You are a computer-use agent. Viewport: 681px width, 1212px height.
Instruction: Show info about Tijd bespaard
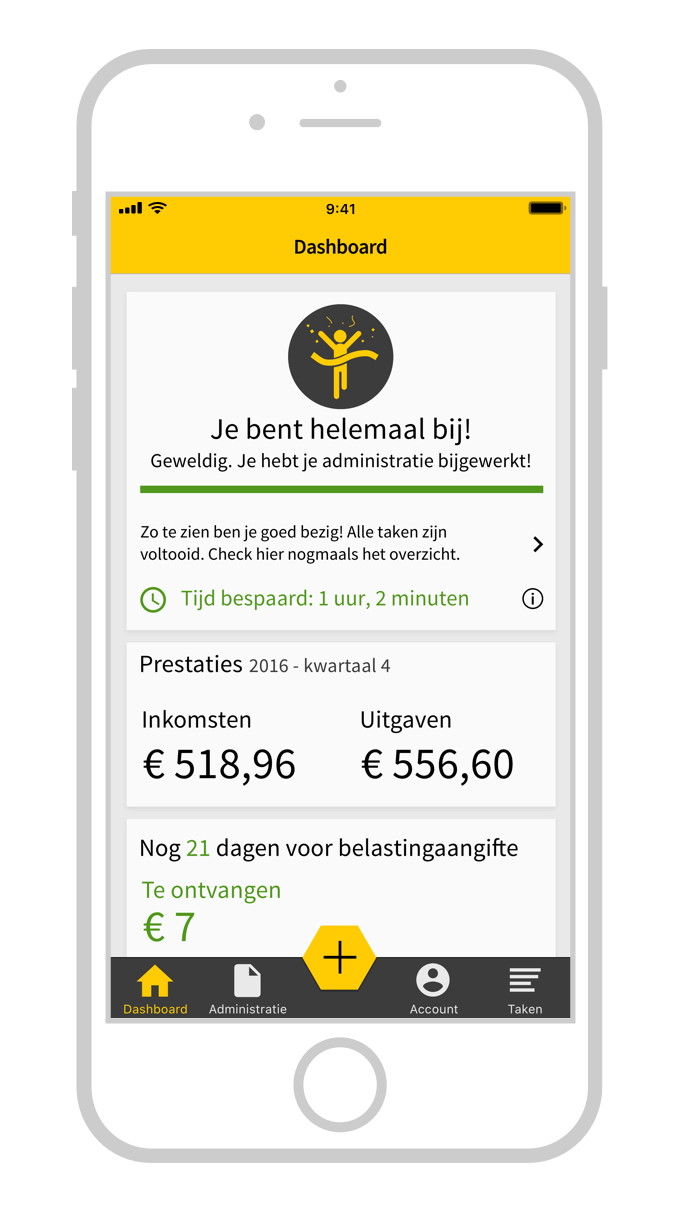pyautogui.click(x=533, y=599)
